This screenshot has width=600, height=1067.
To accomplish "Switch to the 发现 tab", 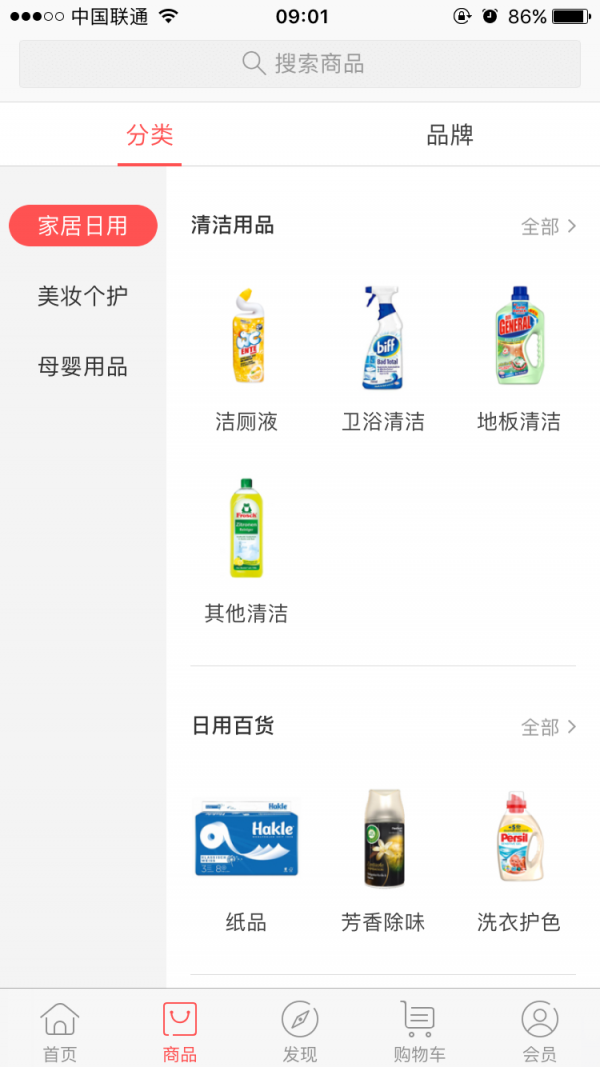I will 300,1032.
